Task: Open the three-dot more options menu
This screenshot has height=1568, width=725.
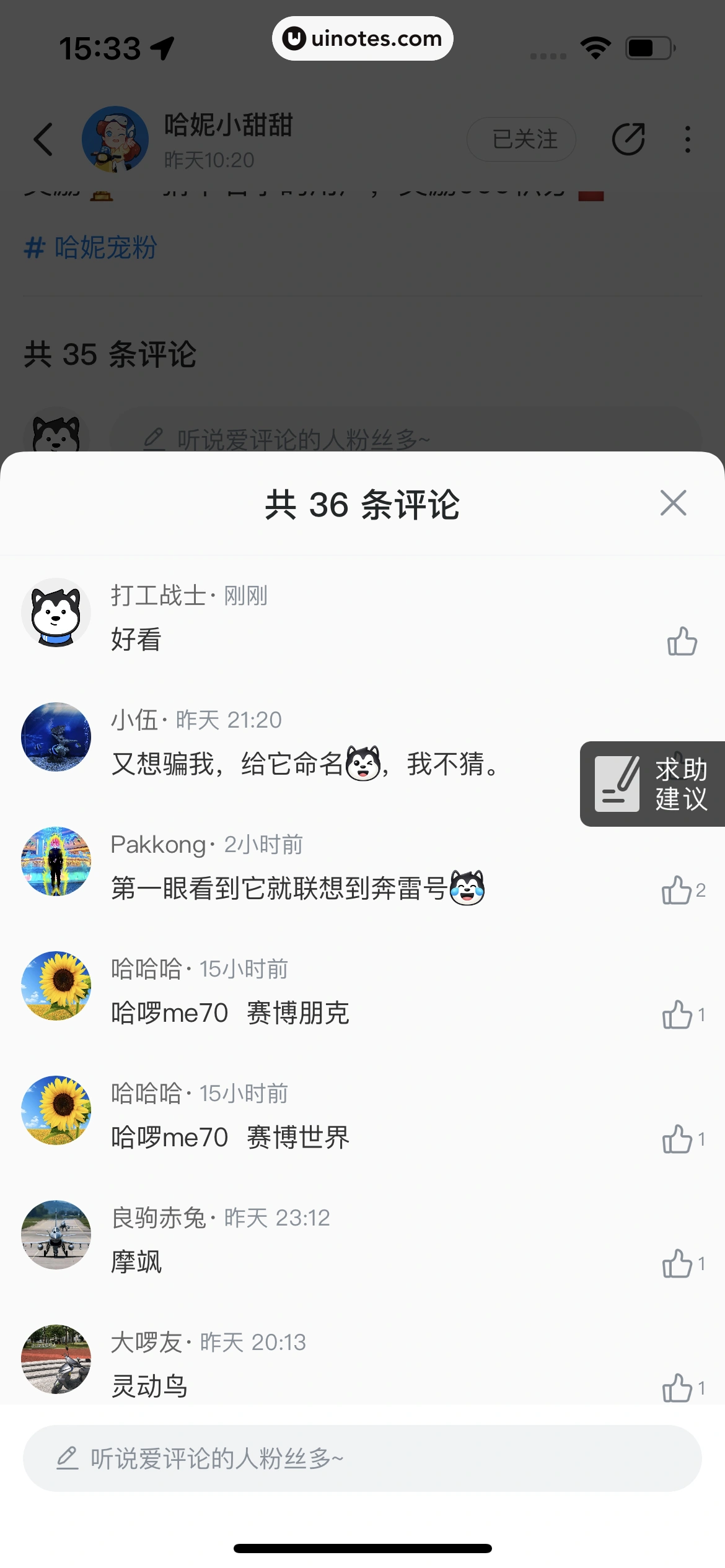Action: click(687, 139)
